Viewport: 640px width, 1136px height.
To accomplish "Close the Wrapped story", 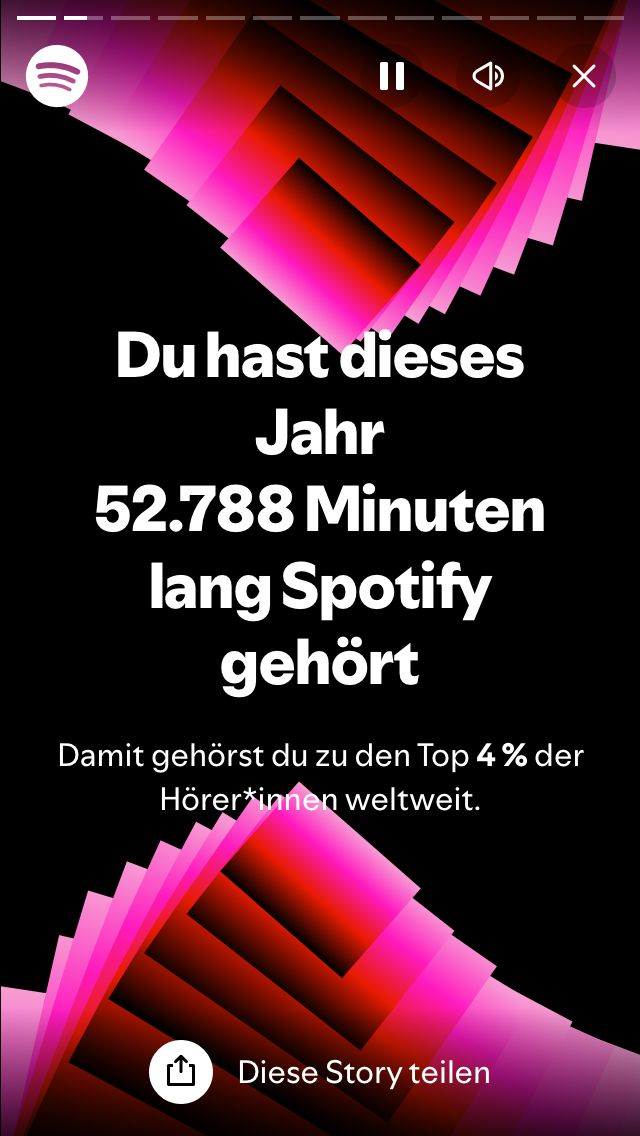I will click(x=584, y=76).
